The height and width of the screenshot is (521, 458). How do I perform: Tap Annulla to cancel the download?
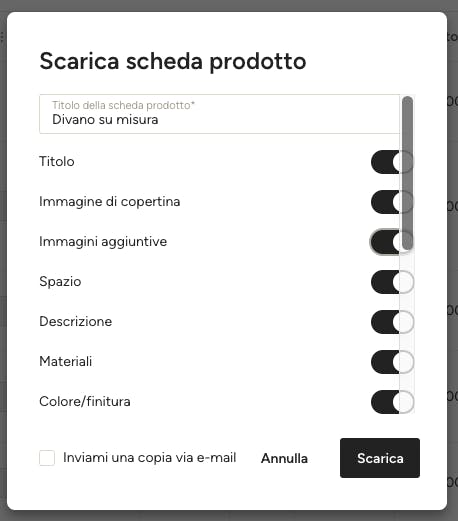point(284,458)
